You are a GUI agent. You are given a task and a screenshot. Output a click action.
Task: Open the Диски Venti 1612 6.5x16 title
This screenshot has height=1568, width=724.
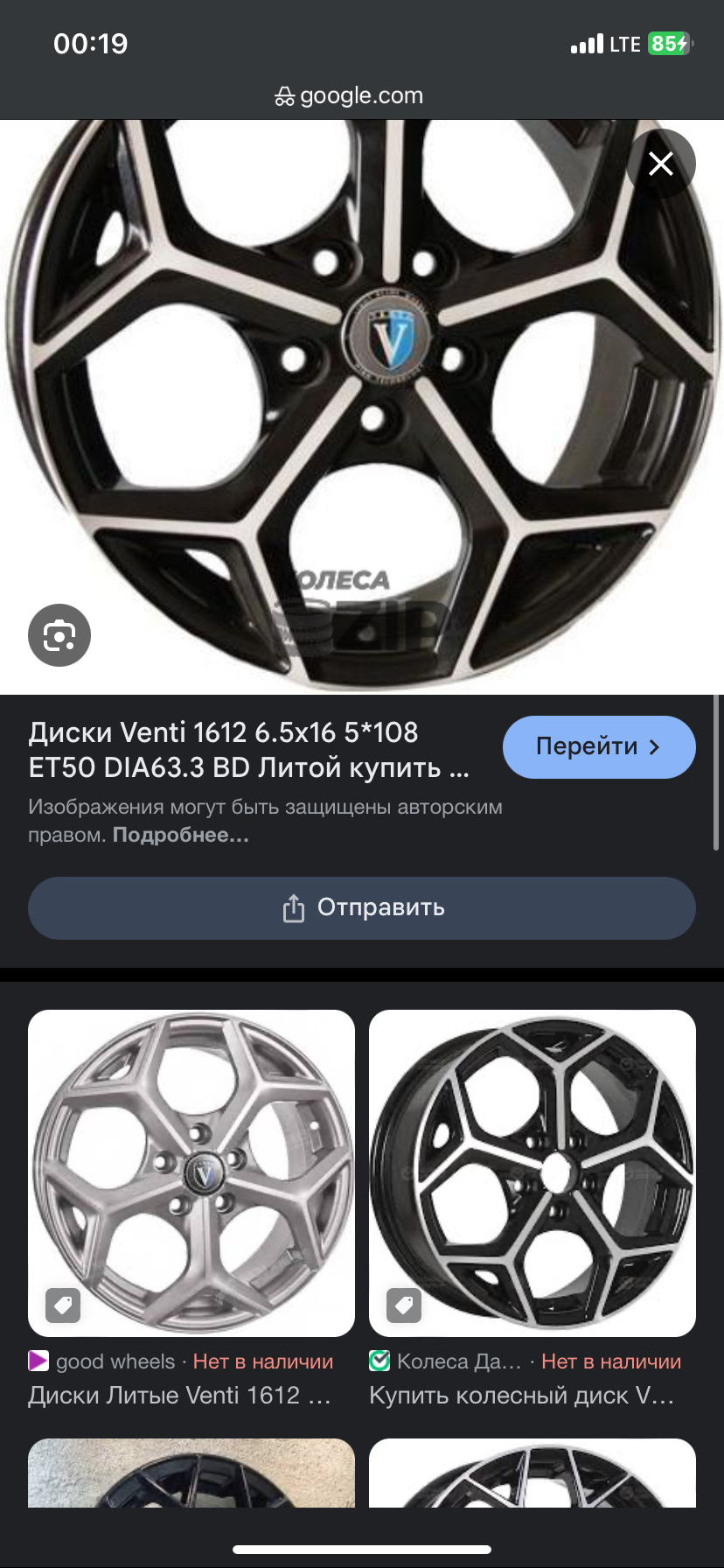click(x=249, y=750)
